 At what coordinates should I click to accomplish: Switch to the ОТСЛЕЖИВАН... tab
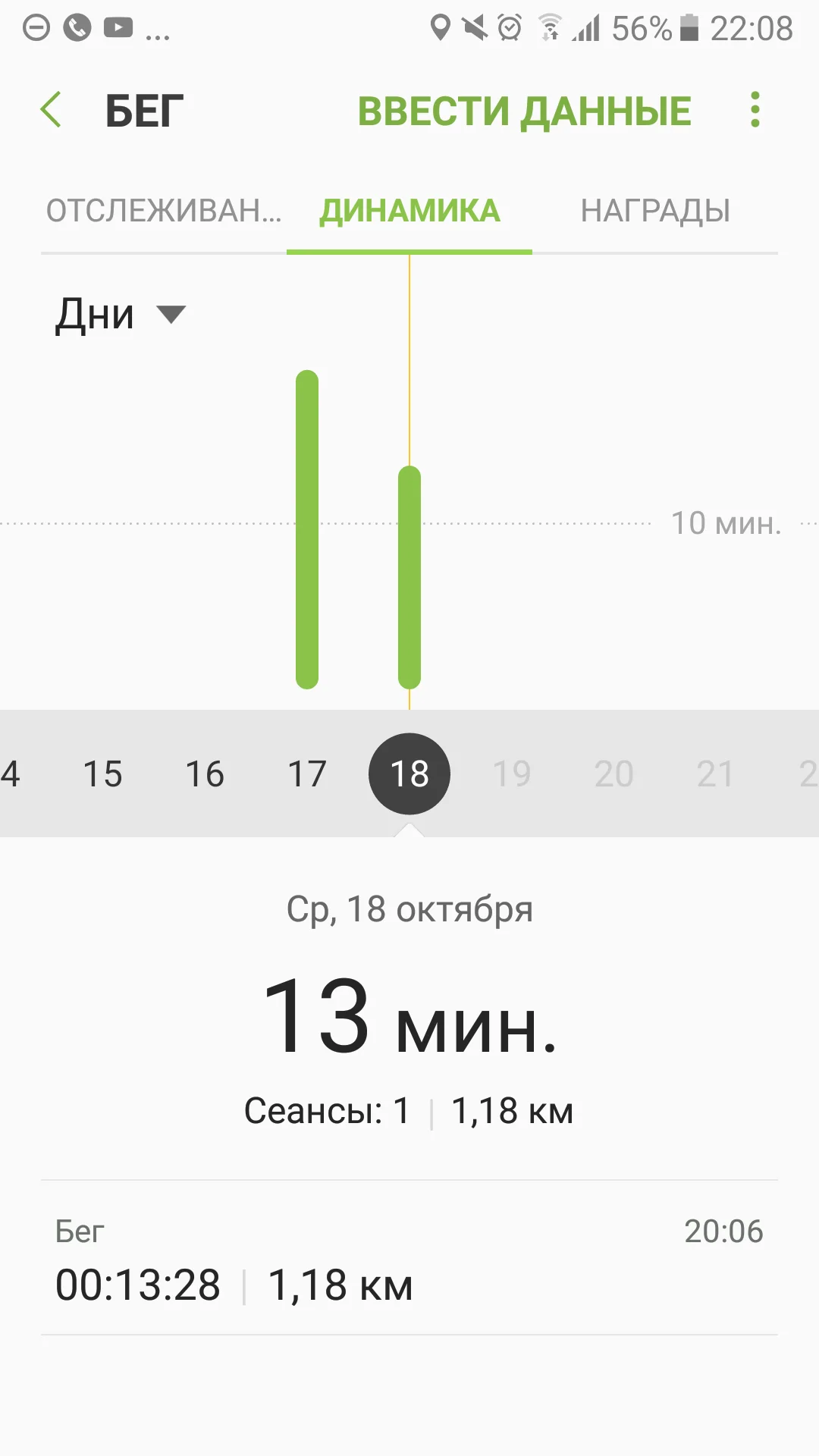[164, 211]
